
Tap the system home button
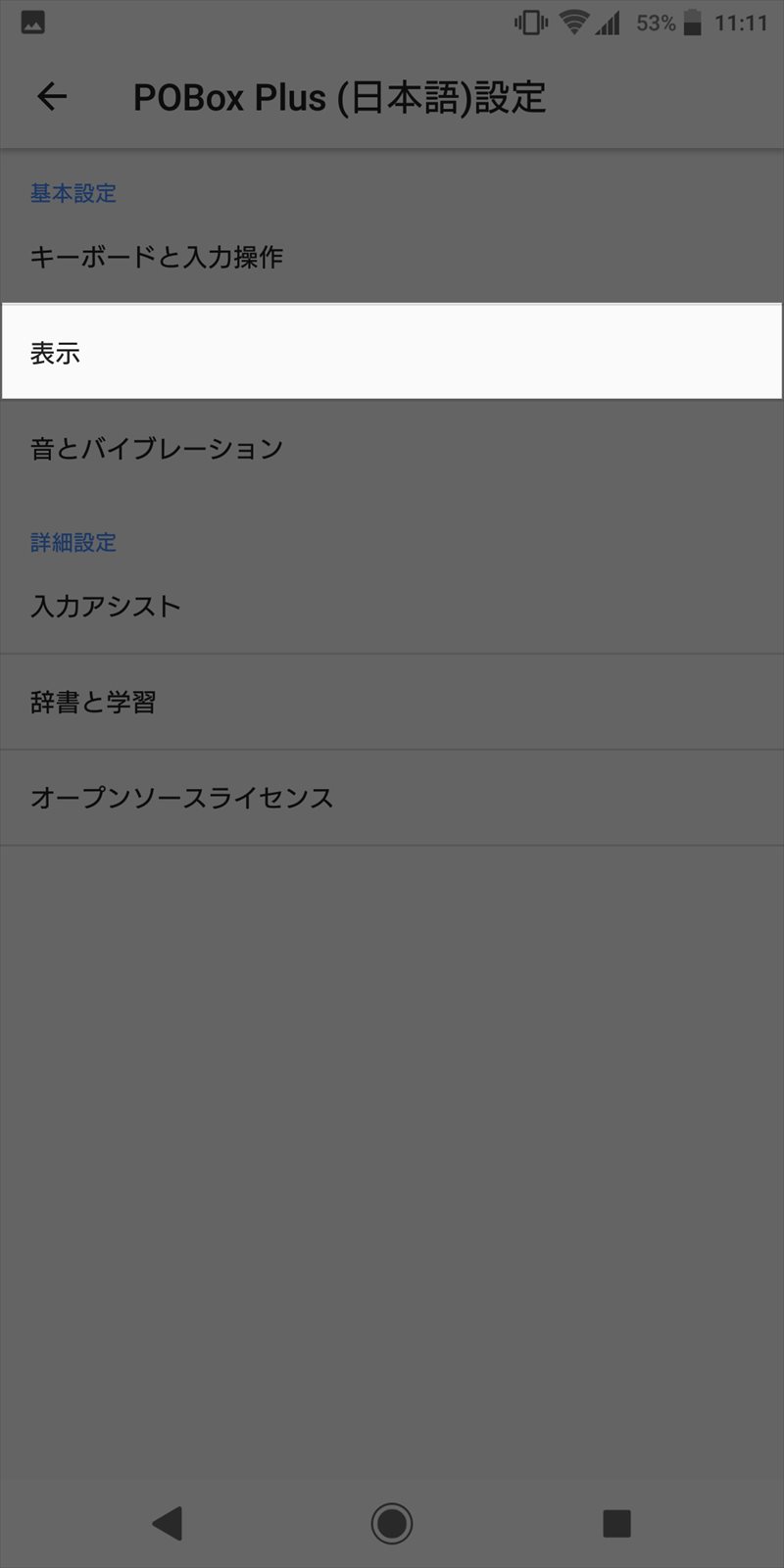[392, 1523]
